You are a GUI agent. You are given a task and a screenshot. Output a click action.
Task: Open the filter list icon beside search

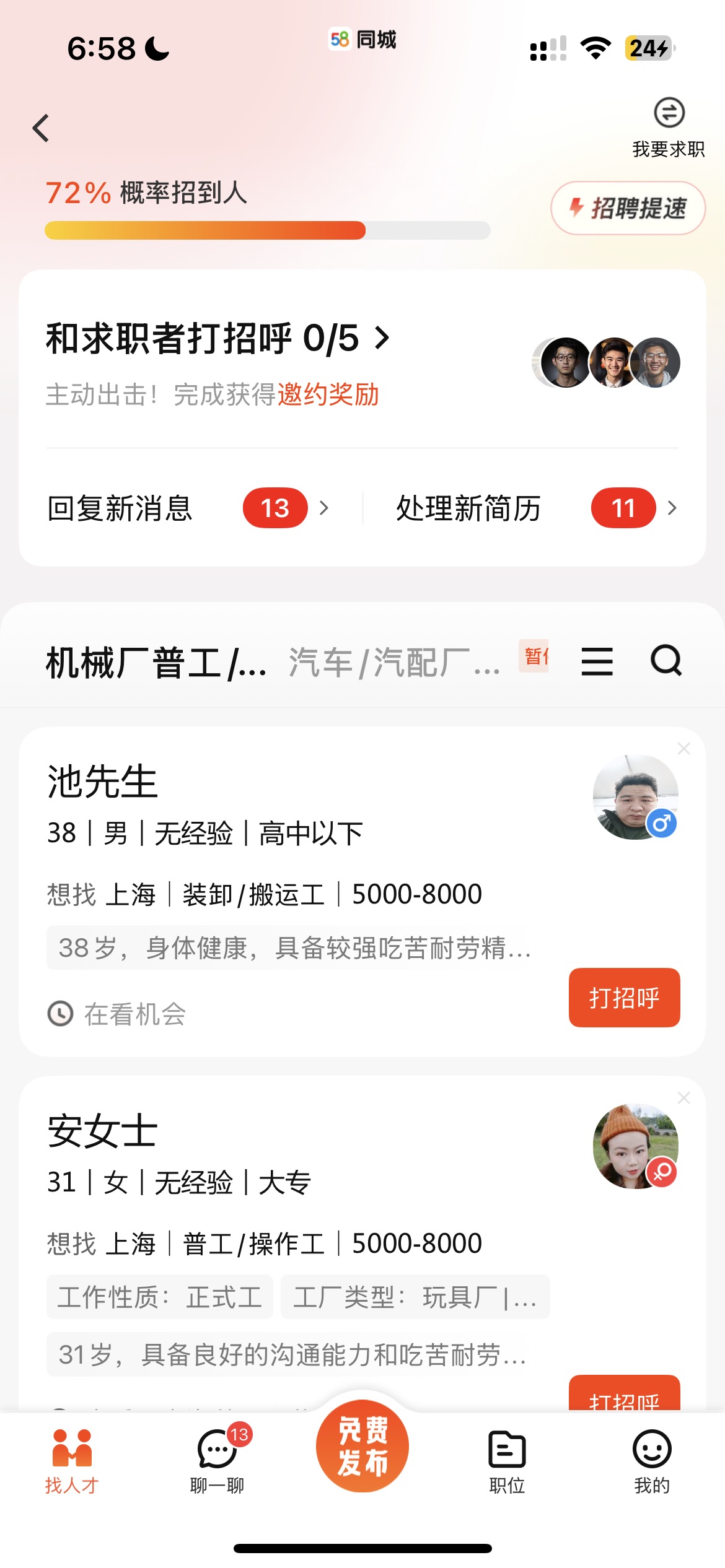coord(597,661)
